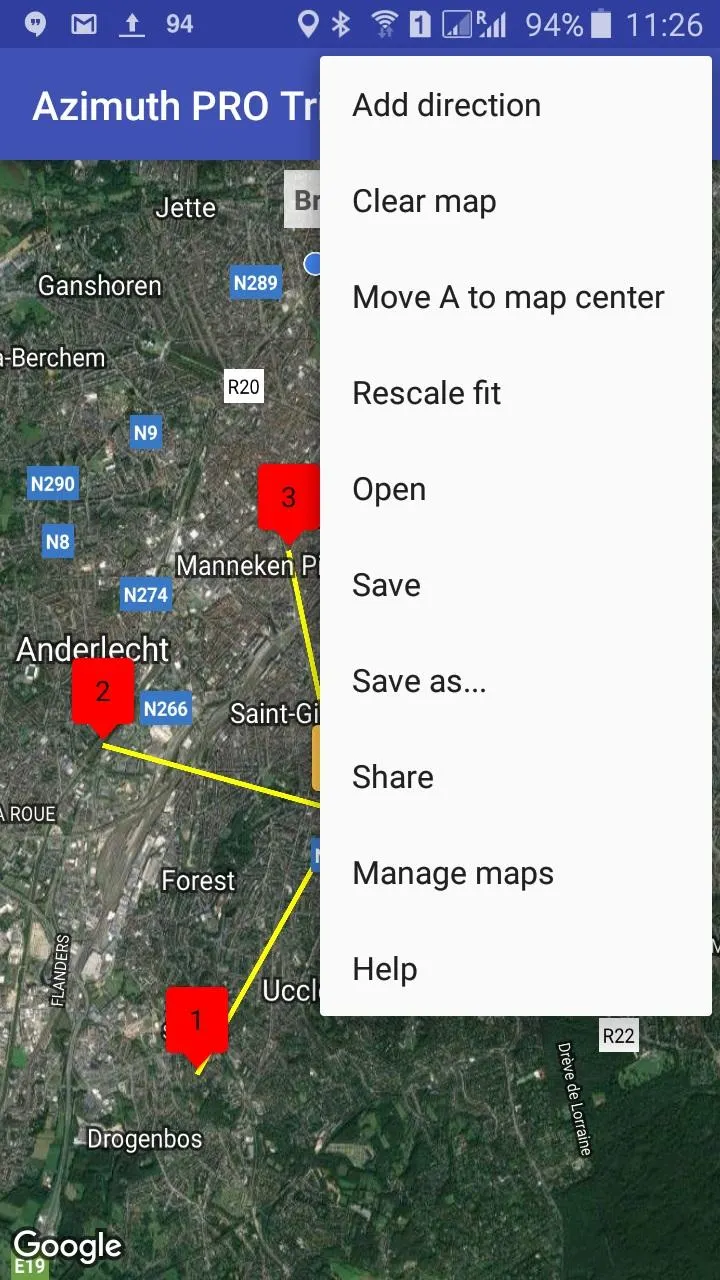The width and height of the screenshot is (720, 1280).
Task: Select Add direction from the menu
Action: (516, 105)
